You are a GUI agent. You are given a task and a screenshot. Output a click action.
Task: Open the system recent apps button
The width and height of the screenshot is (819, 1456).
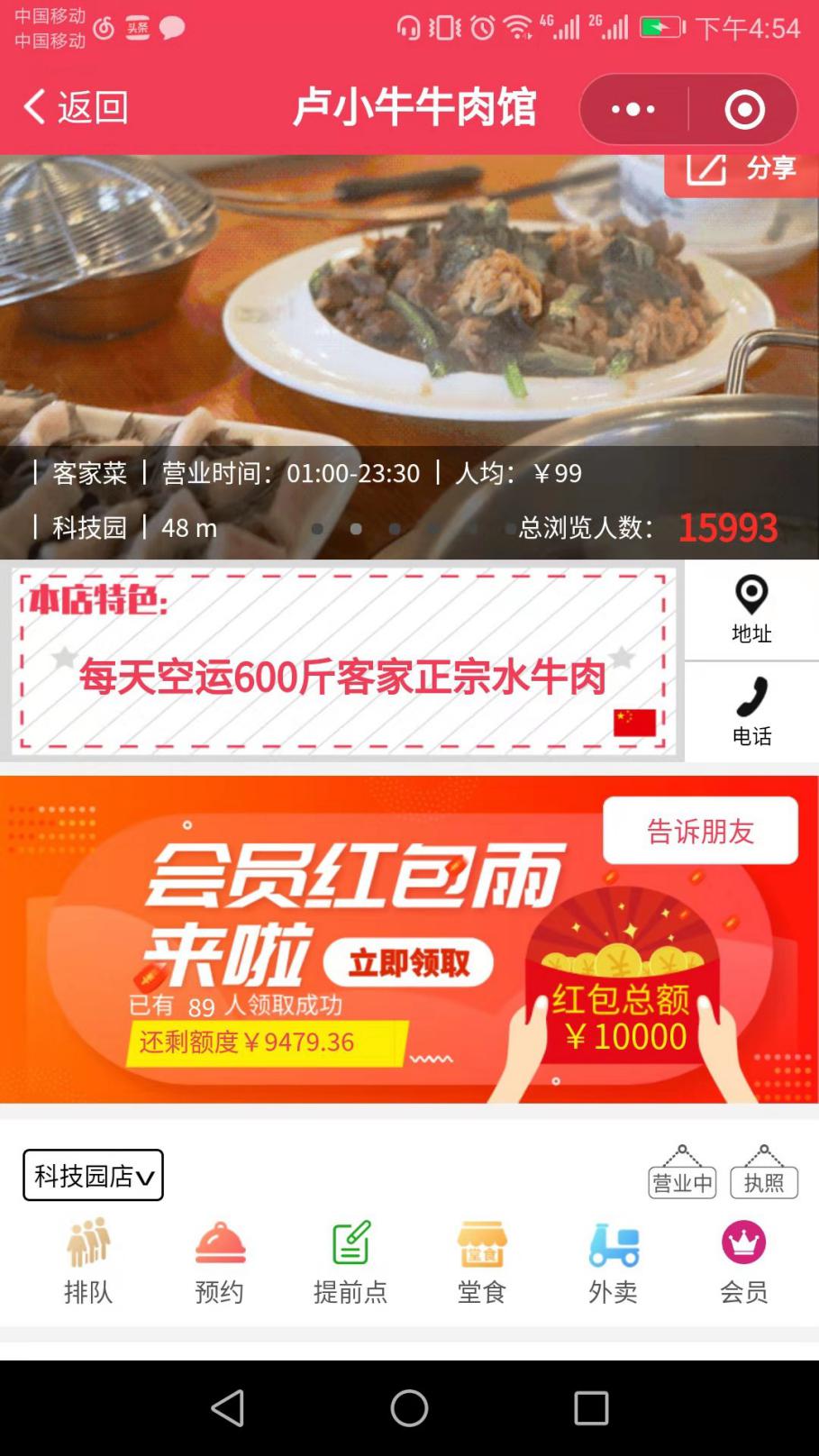pos(591,1407)
